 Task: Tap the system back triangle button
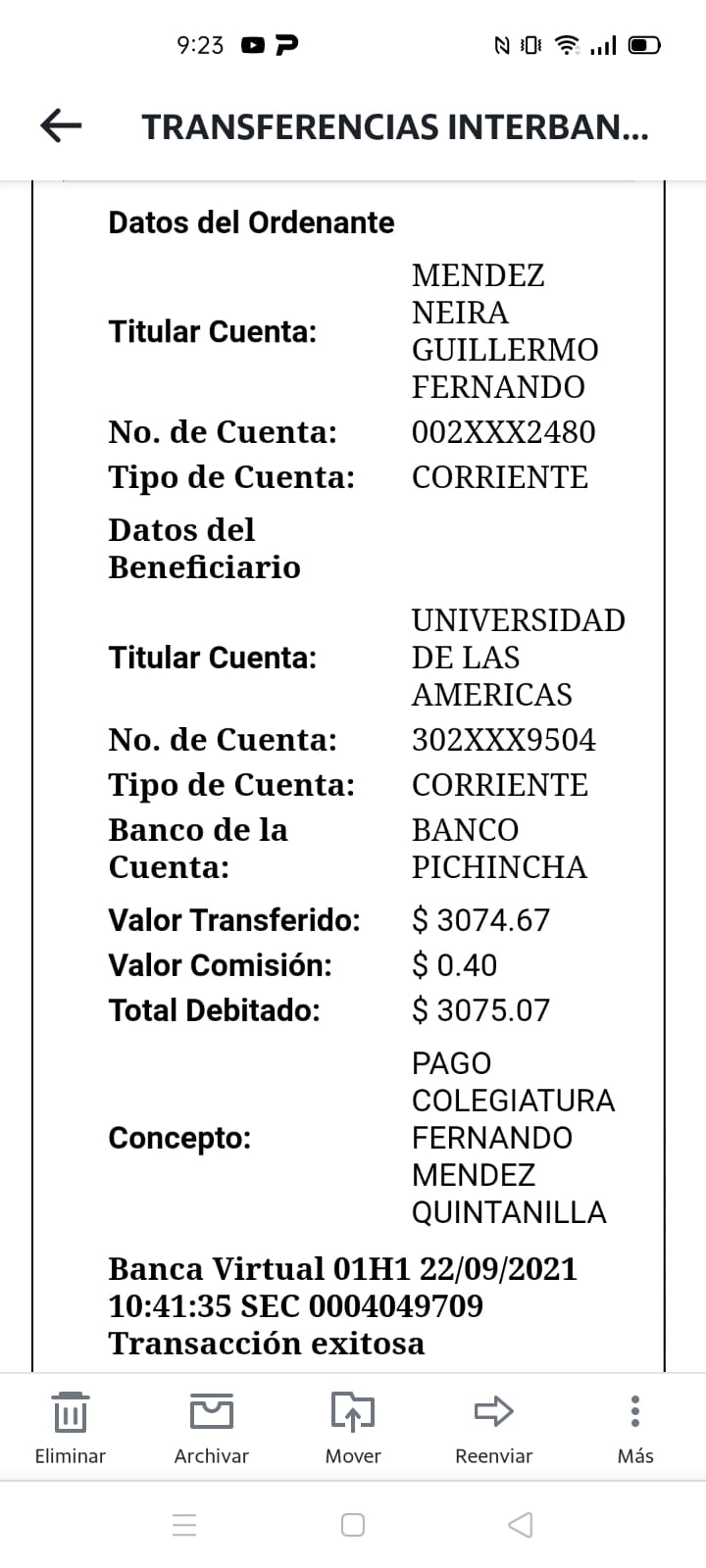[521, 1525]
